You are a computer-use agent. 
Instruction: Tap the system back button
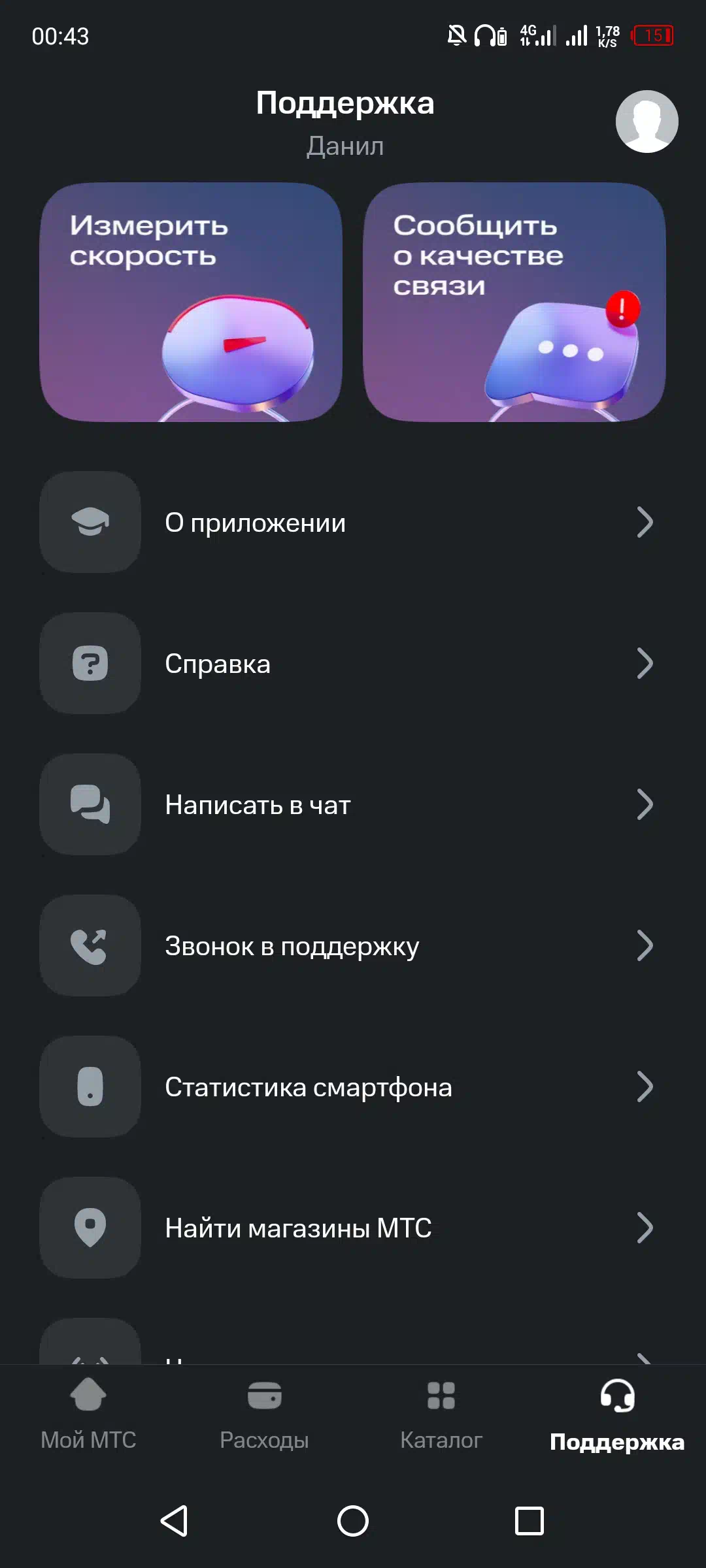175,1521
